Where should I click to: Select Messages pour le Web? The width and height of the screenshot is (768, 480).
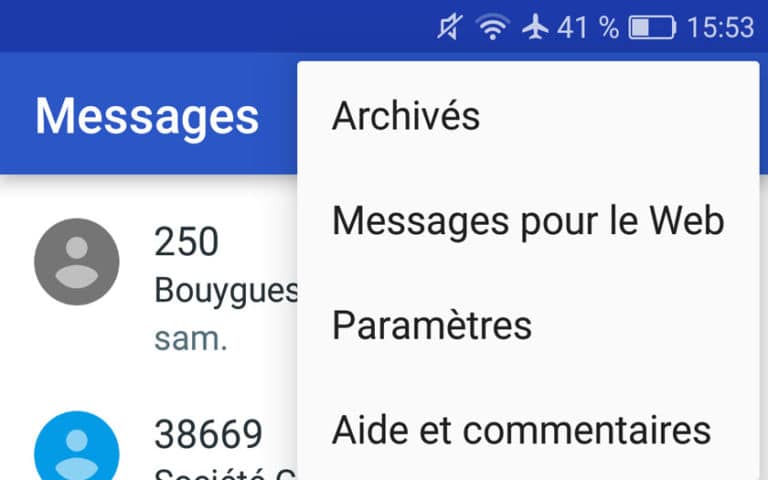tap(527, 221)
